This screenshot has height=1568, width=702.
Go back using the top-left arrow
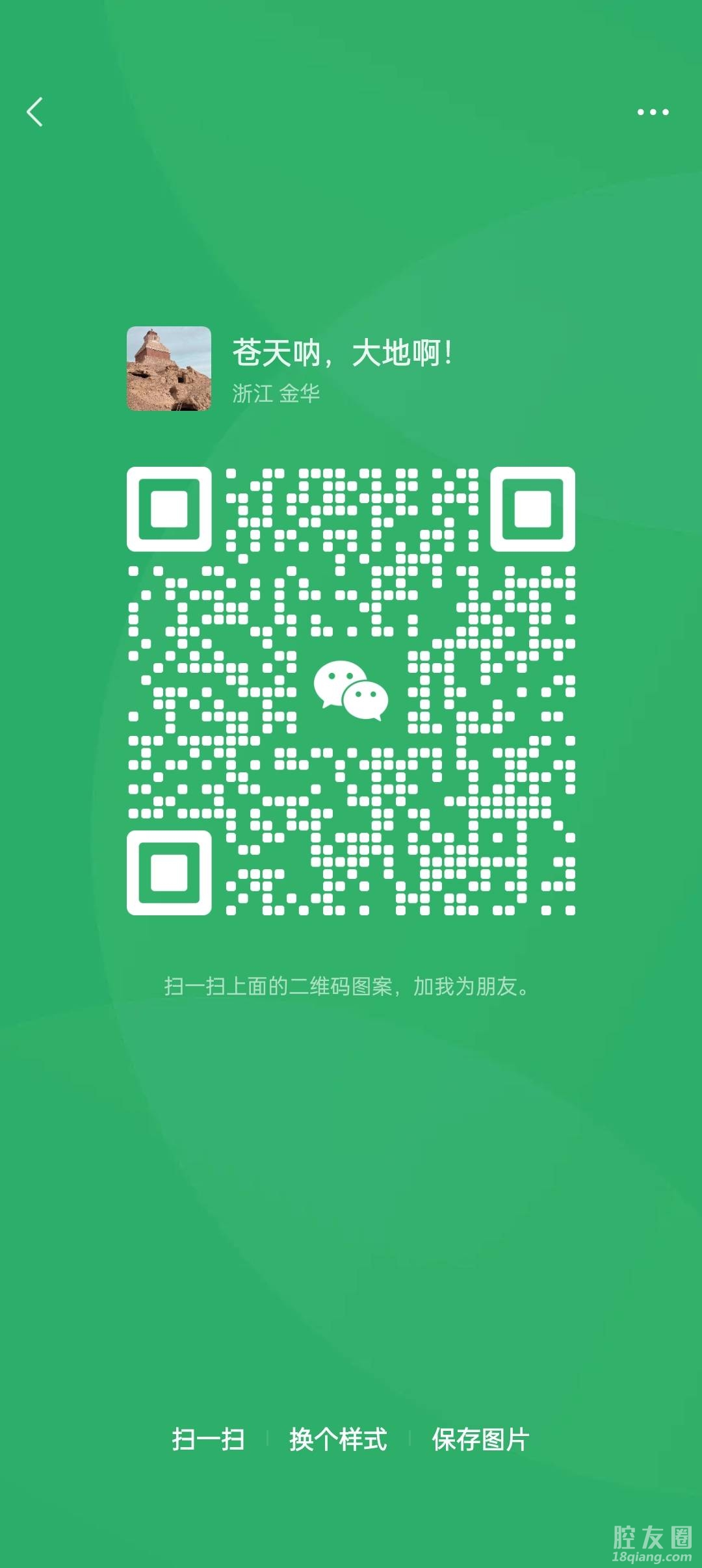pyautogui.click(x=35, y=112)
